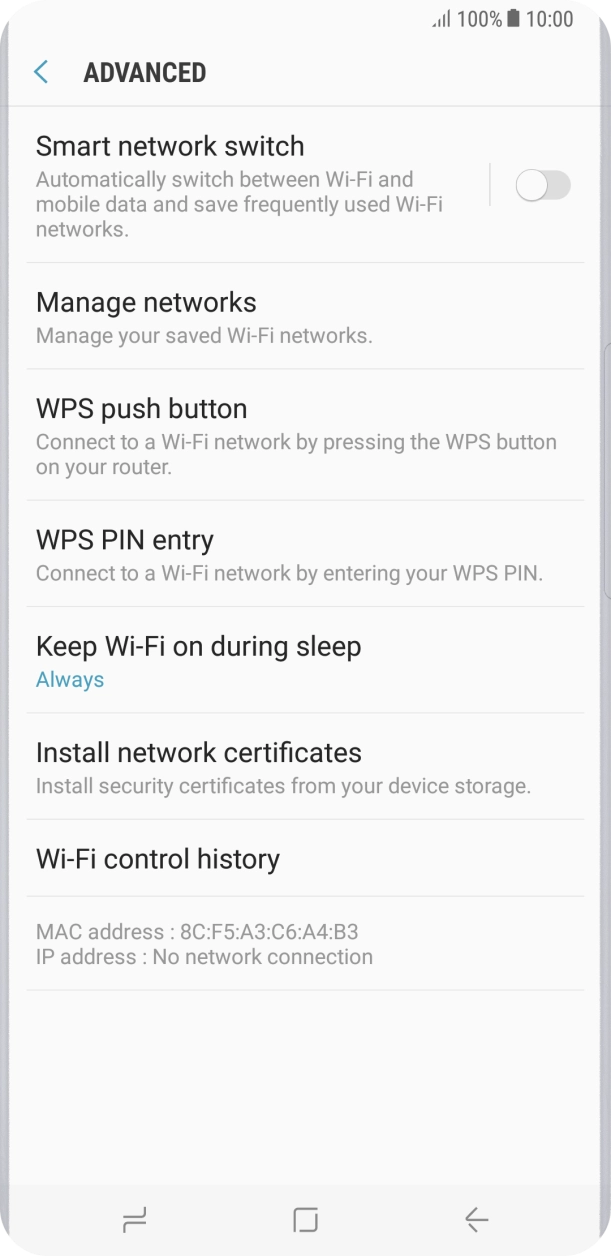
Task: Open WPS PIN entry
Action: click(x=305, y=554)
